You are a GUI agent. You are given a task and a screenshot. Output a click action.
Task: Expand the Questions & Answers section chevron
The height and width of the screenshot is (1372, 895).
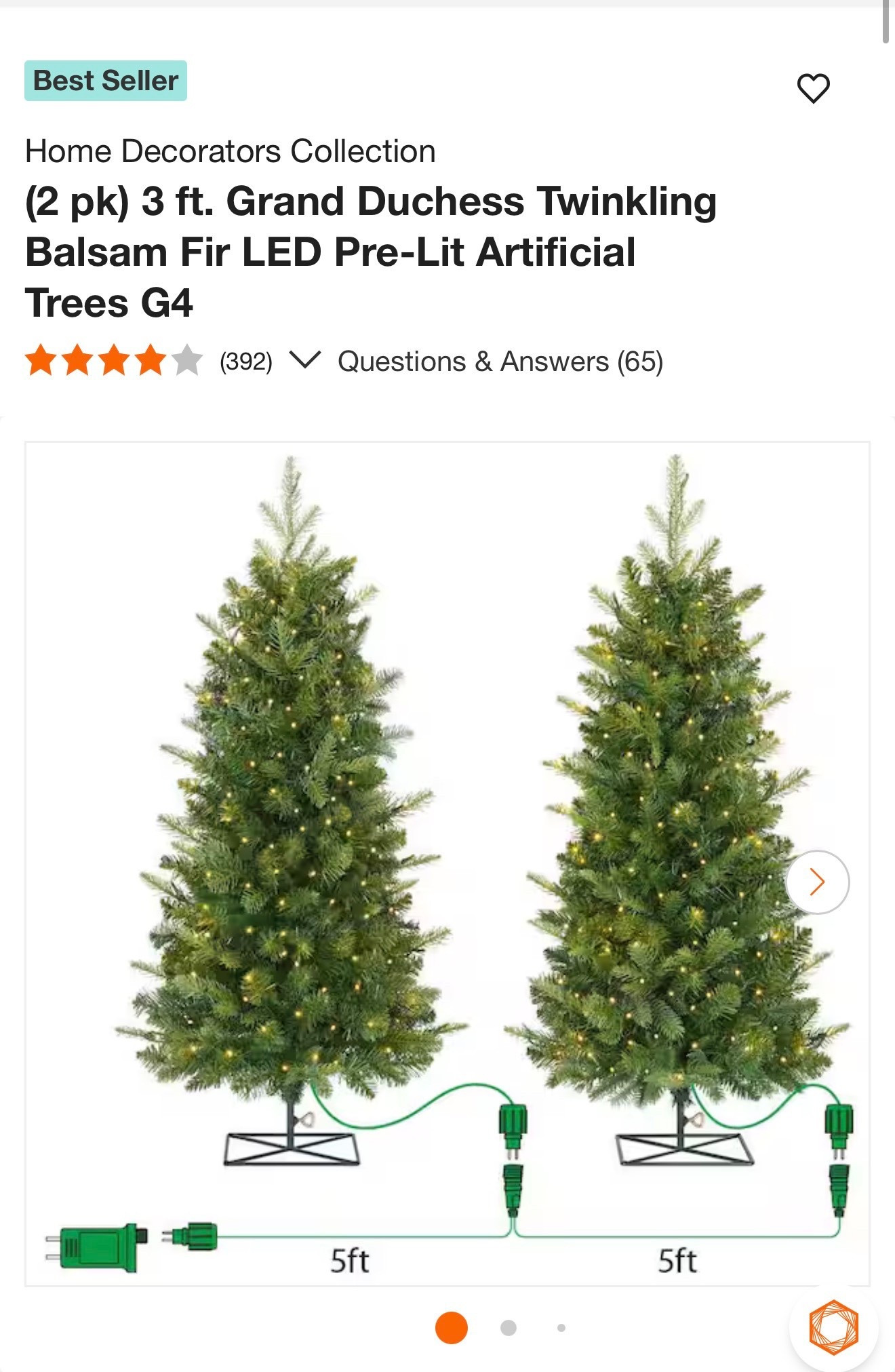tap(306, 361)
